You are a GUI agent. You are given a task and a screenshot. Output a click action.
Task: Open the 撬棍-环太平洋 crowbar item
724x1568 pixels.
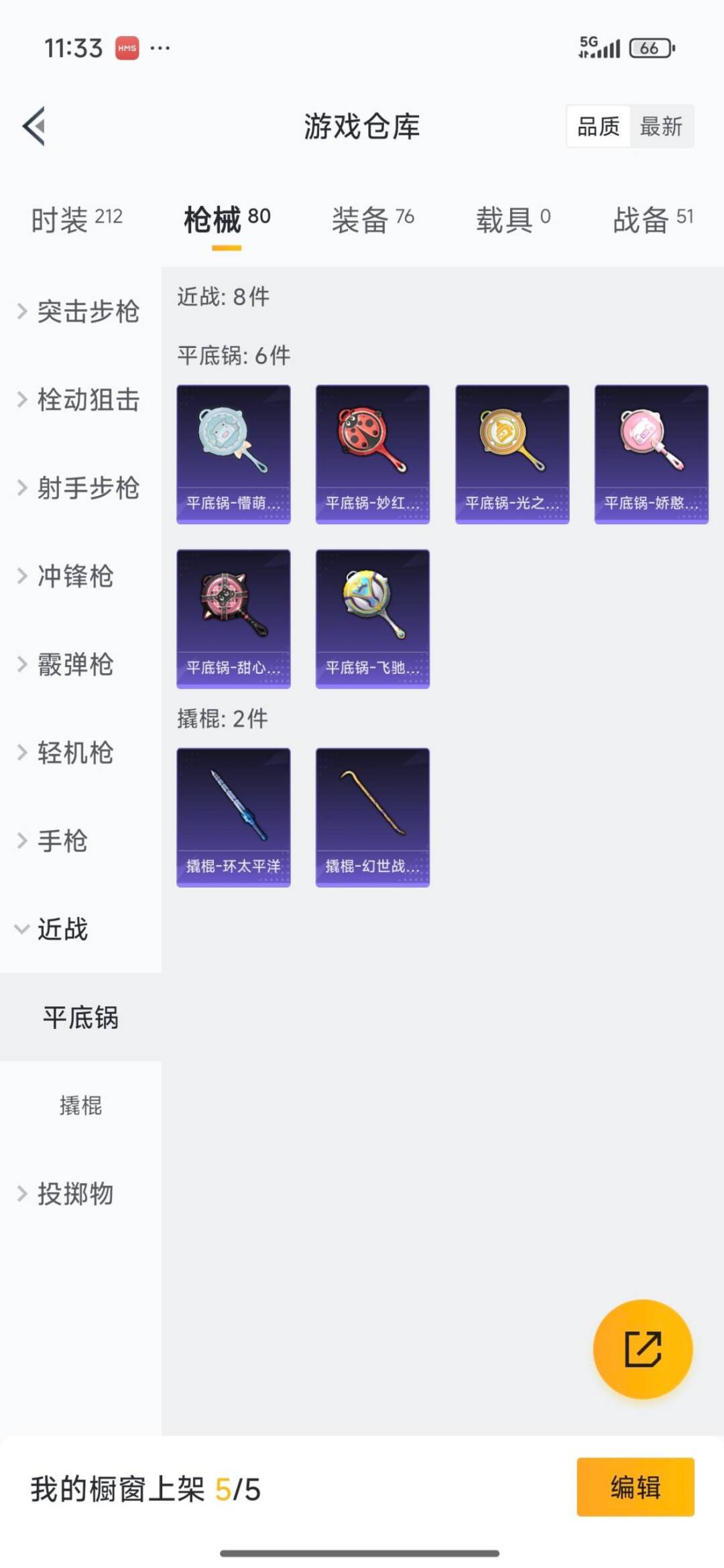pos(233,815)
